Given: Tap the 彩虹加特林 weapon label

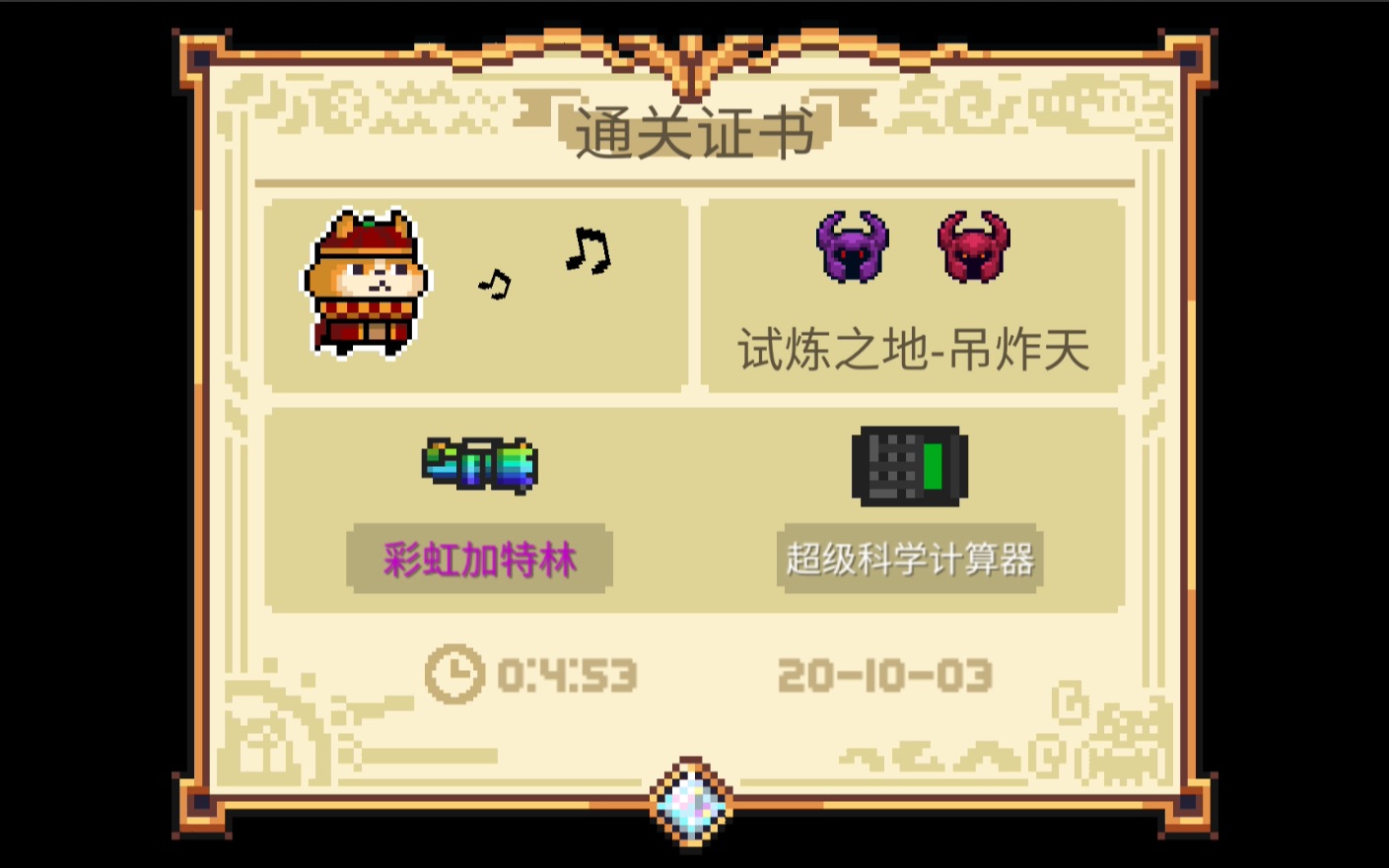Looking at the screenshot, I should 479,559.
